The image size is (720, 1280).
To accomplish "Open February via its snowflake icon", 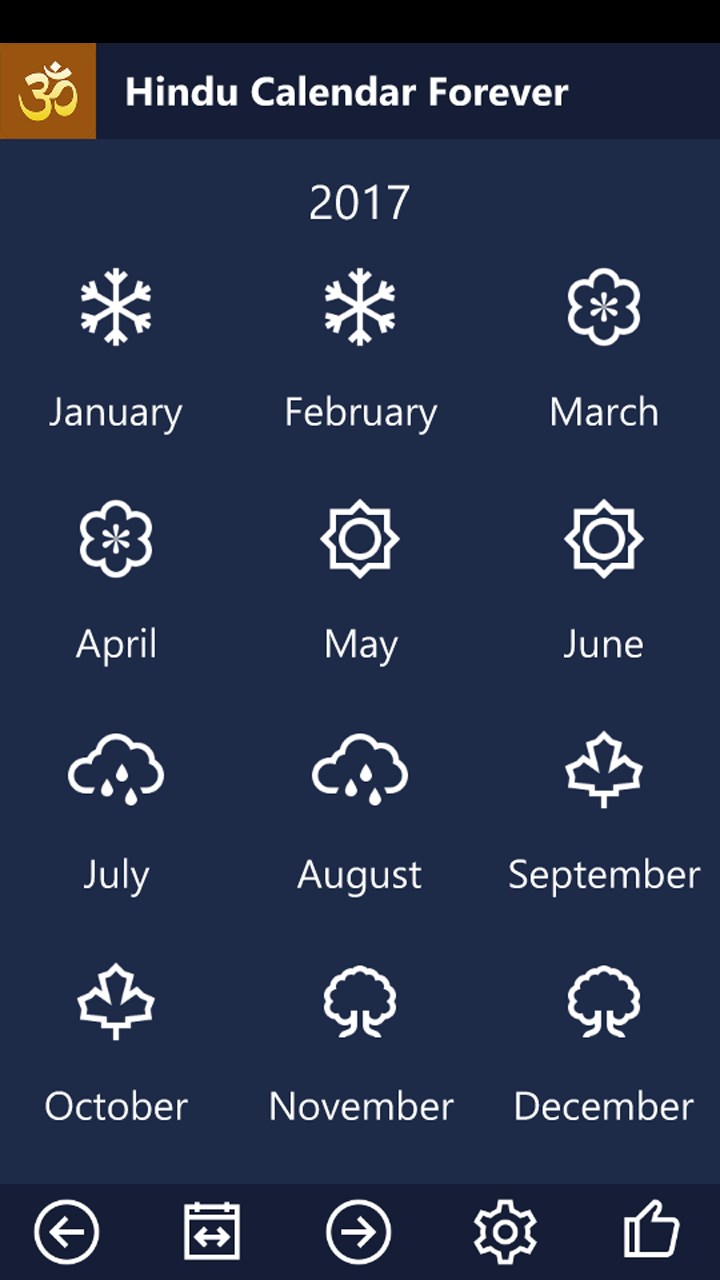I will 360,307.
